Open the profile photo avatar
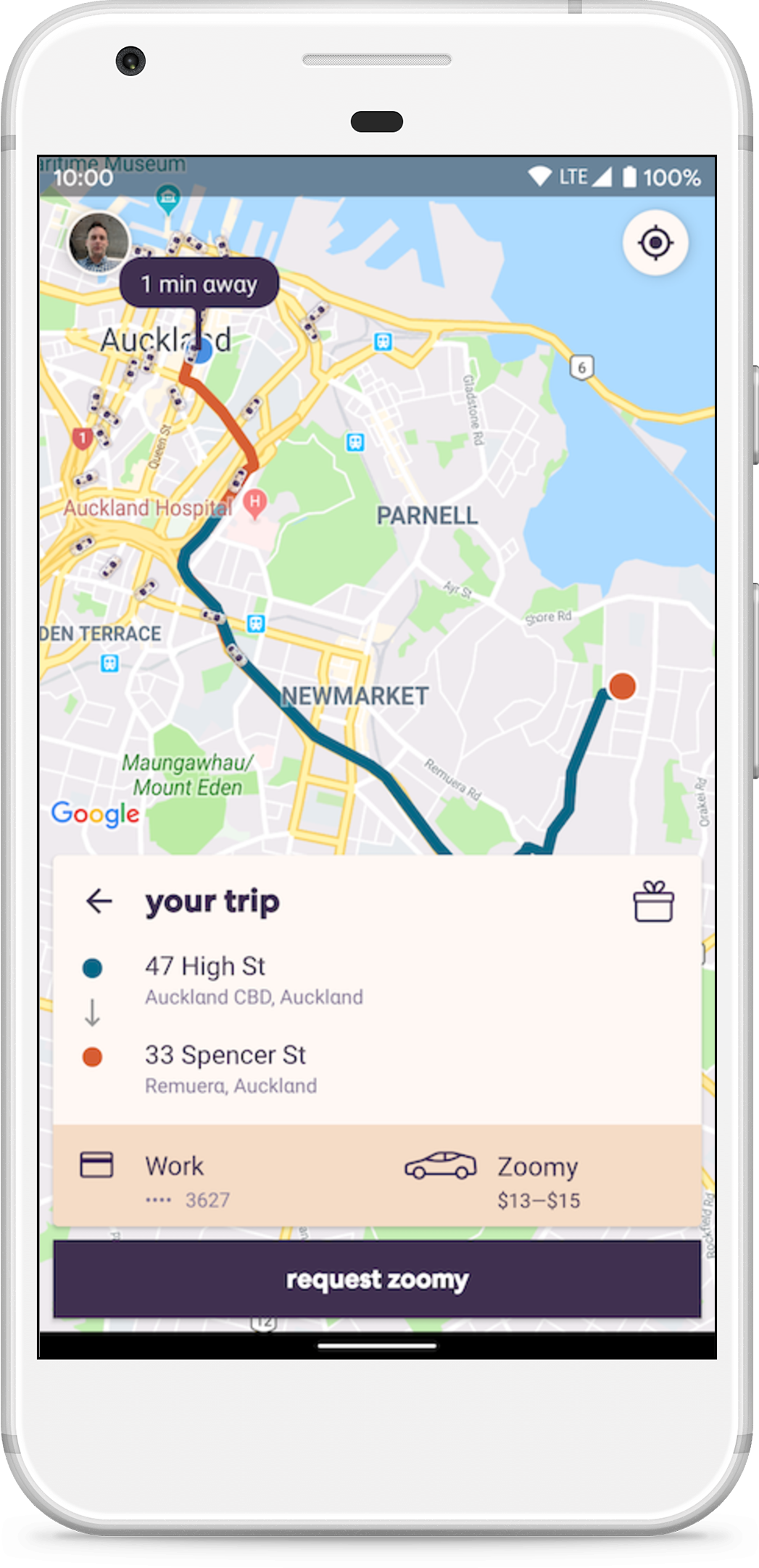This screenshot has width=759, height=1568. click(x=99, y=243)
